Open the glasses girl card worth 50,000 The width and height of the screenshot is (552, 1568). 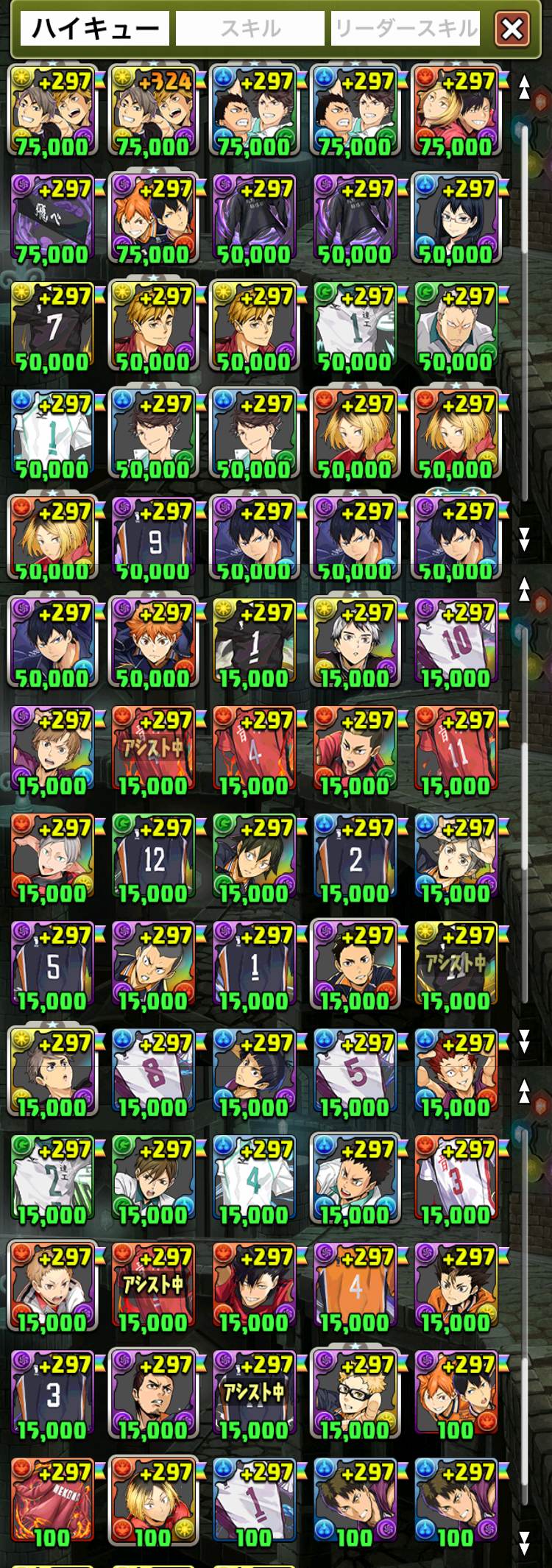click(456, 219)
